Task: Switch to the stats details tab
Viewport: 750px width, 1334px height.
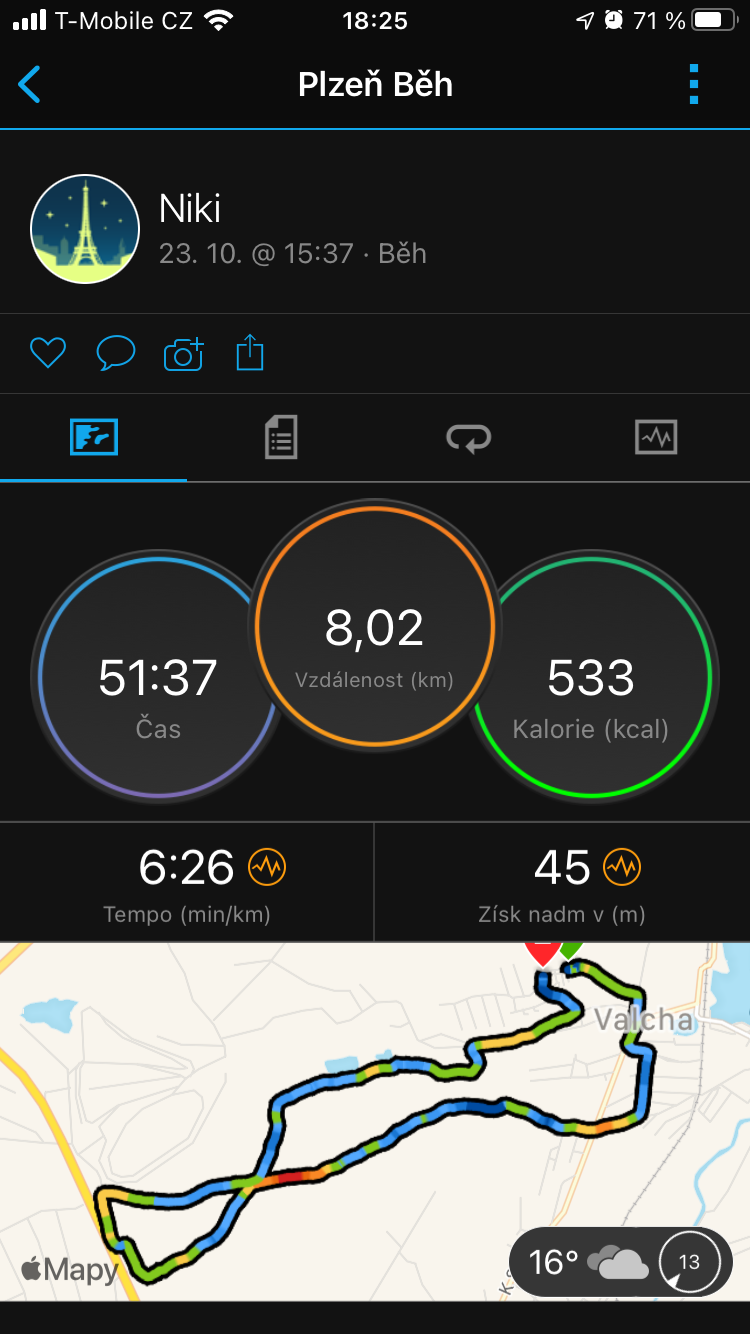Action: 281,438
